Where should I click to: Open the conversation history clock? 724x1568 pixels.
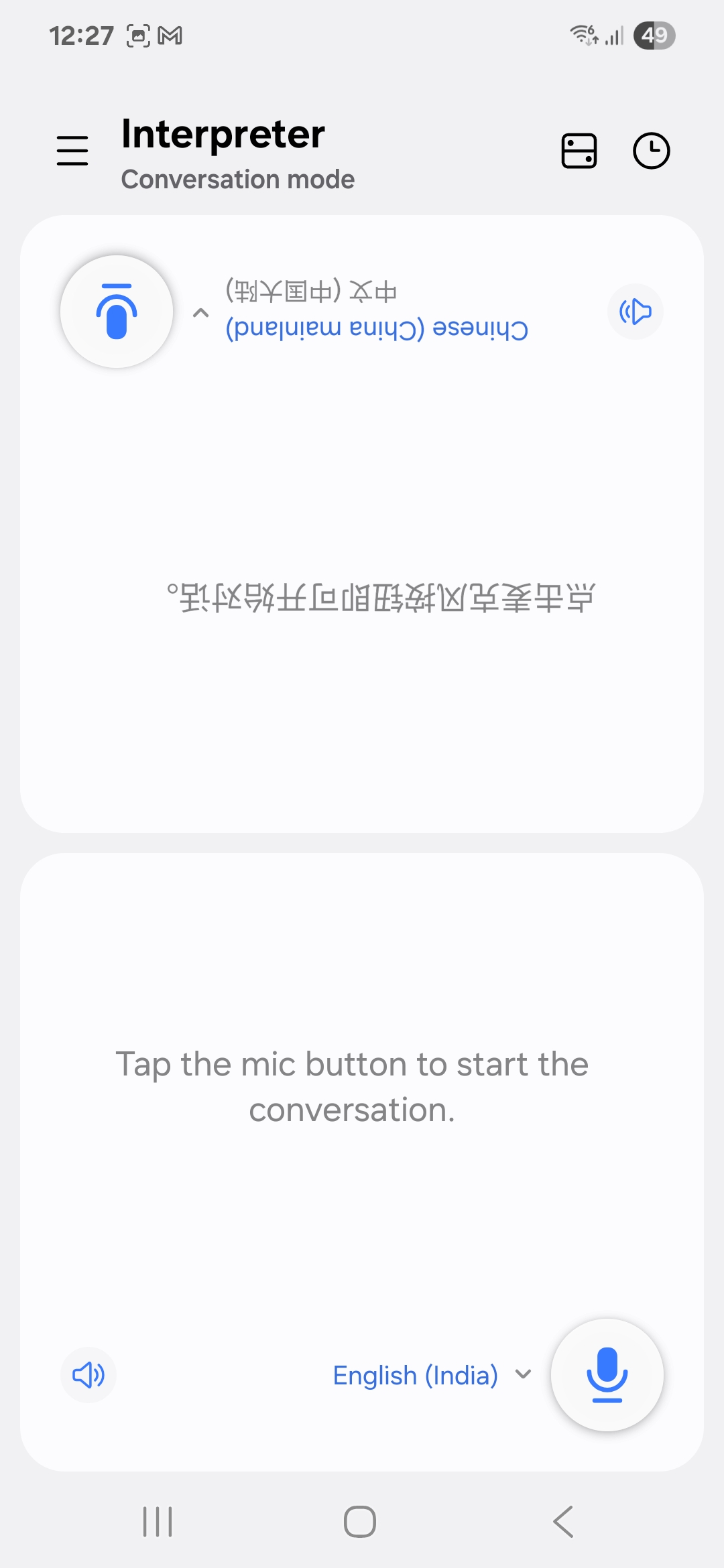click(x=651, y=151)
